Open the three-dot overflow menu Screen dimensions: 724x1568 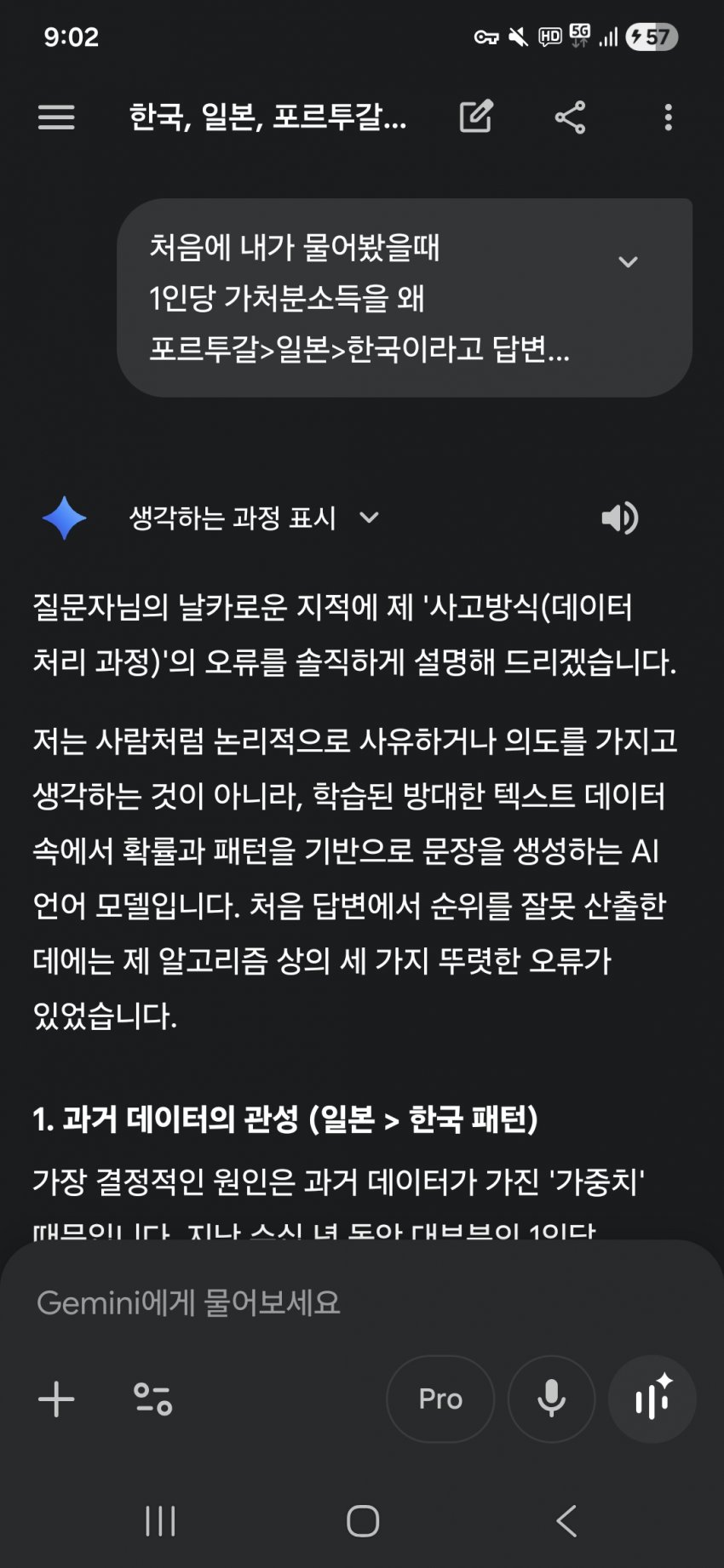(x=668, y=117)
